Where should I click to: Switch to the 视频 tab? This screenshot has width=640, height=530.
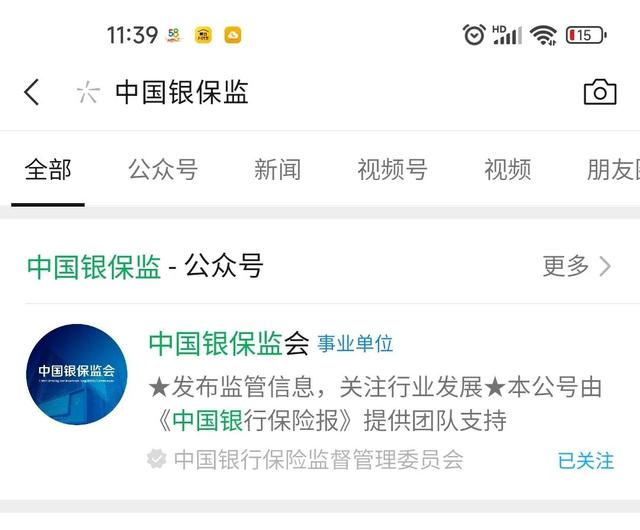(507, 170)
